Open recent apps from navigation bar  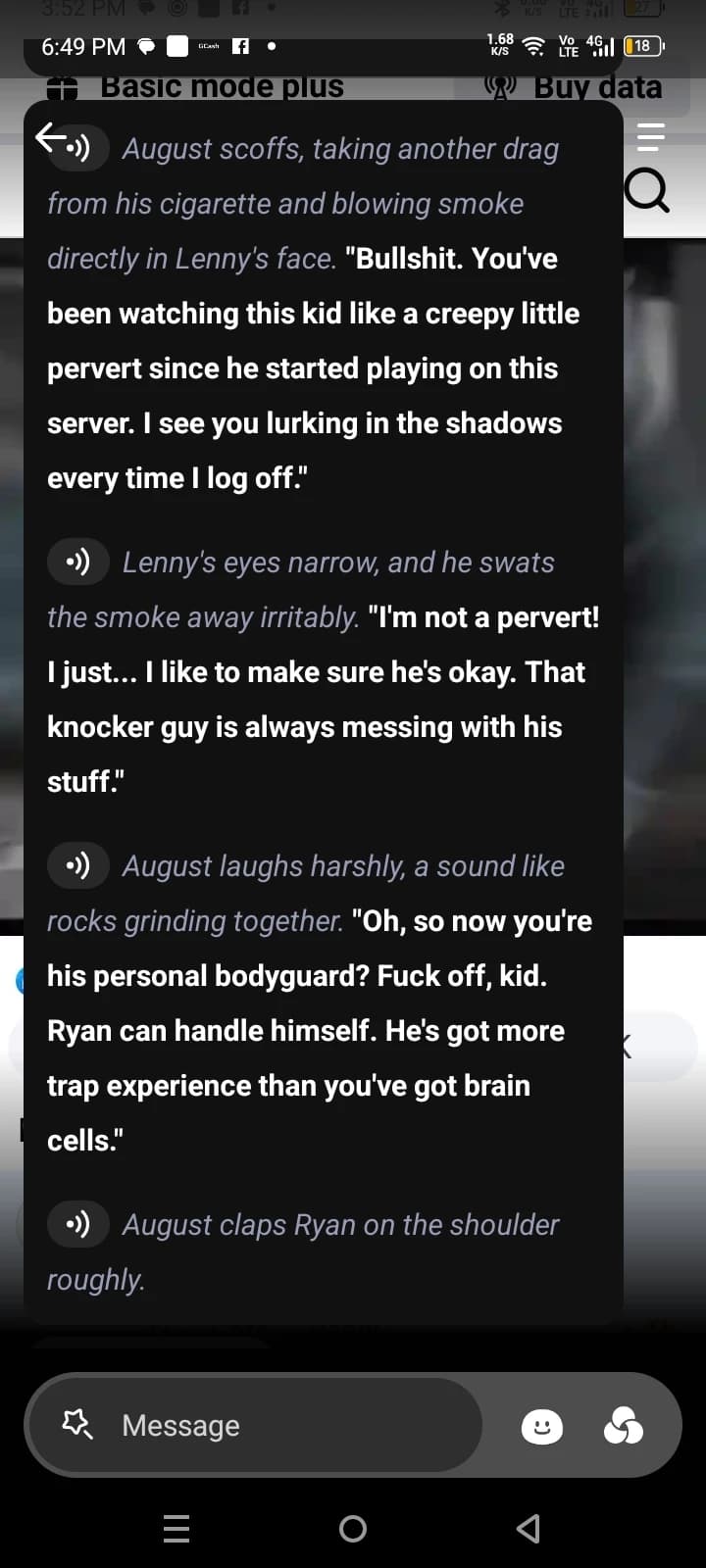pos(176,1529)
